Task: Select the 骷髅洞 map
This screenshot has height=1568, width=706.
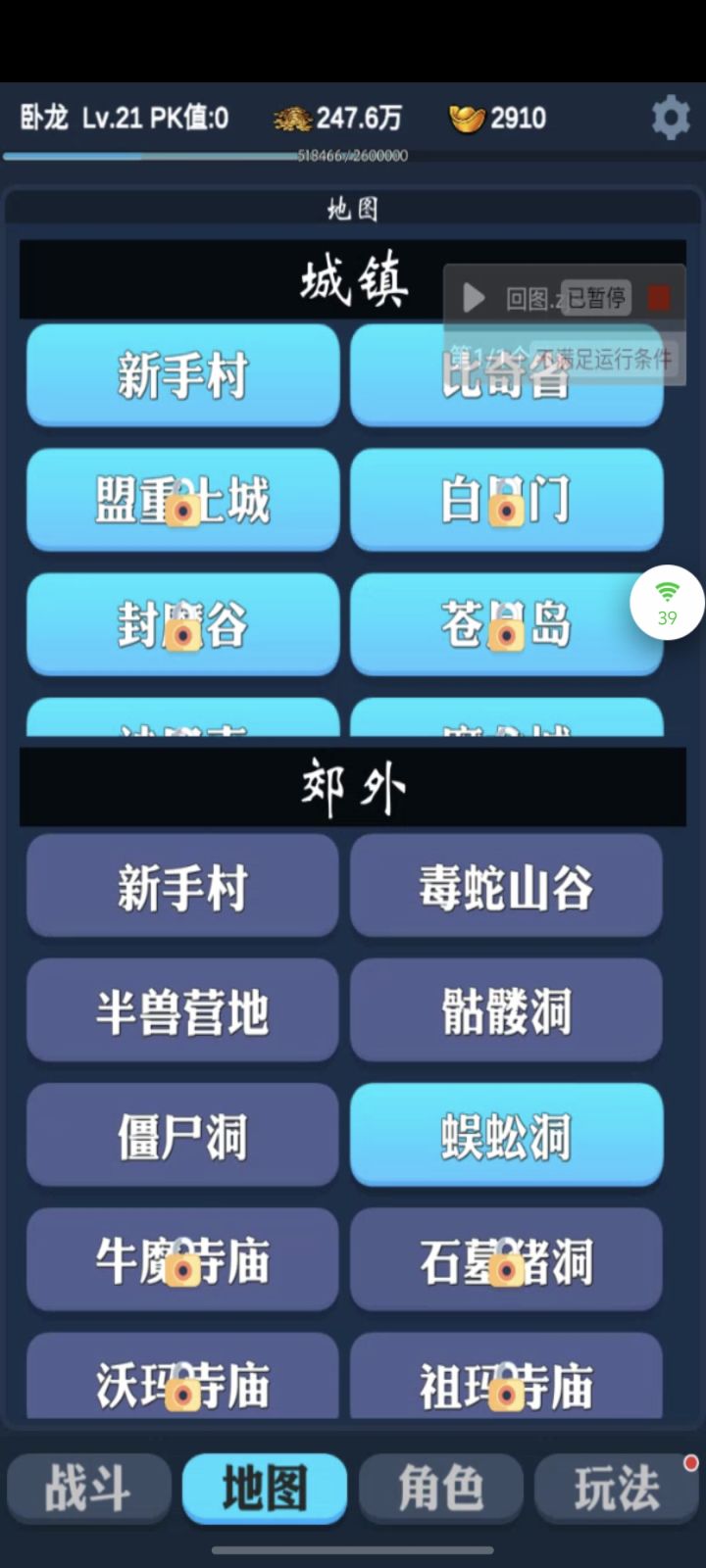Action: 506,1010
